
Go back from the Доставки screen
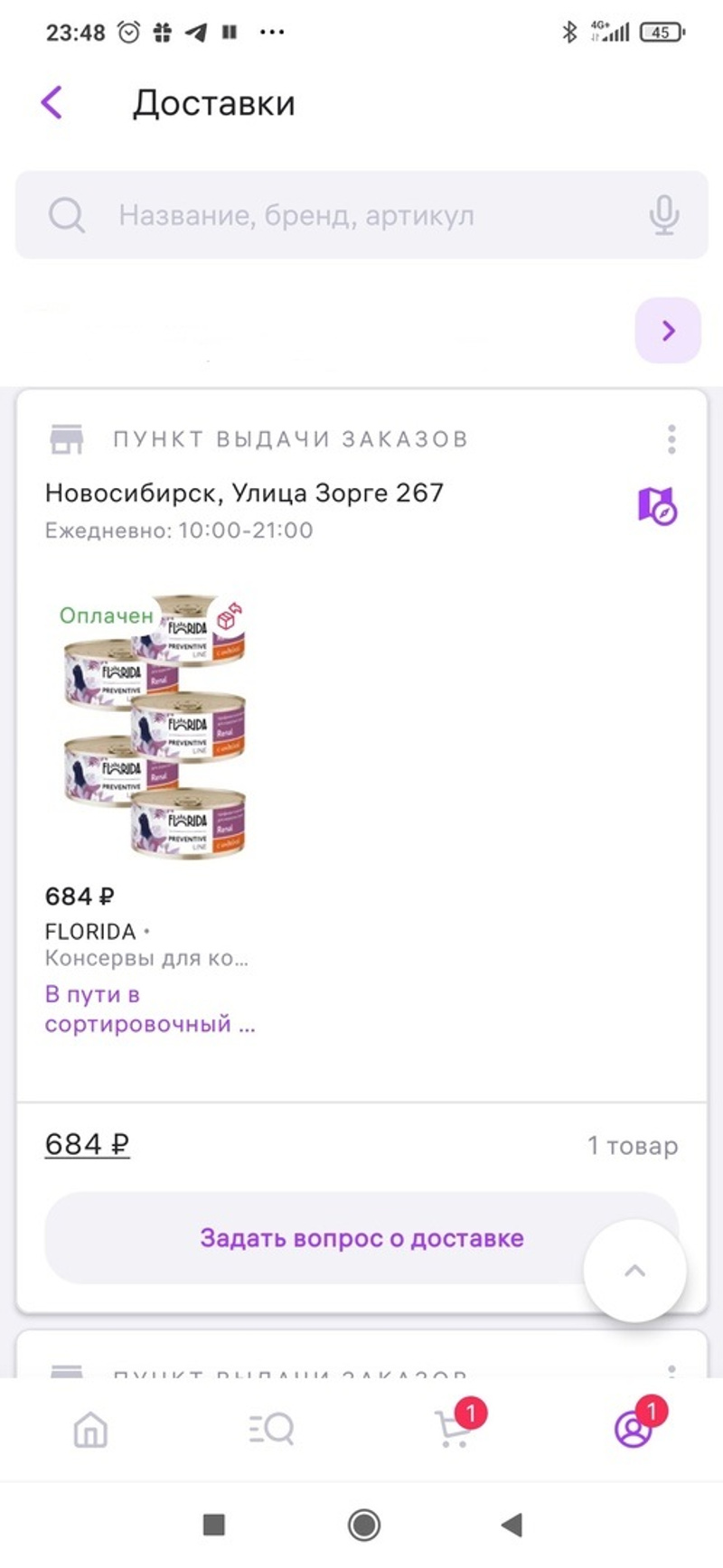52,103
